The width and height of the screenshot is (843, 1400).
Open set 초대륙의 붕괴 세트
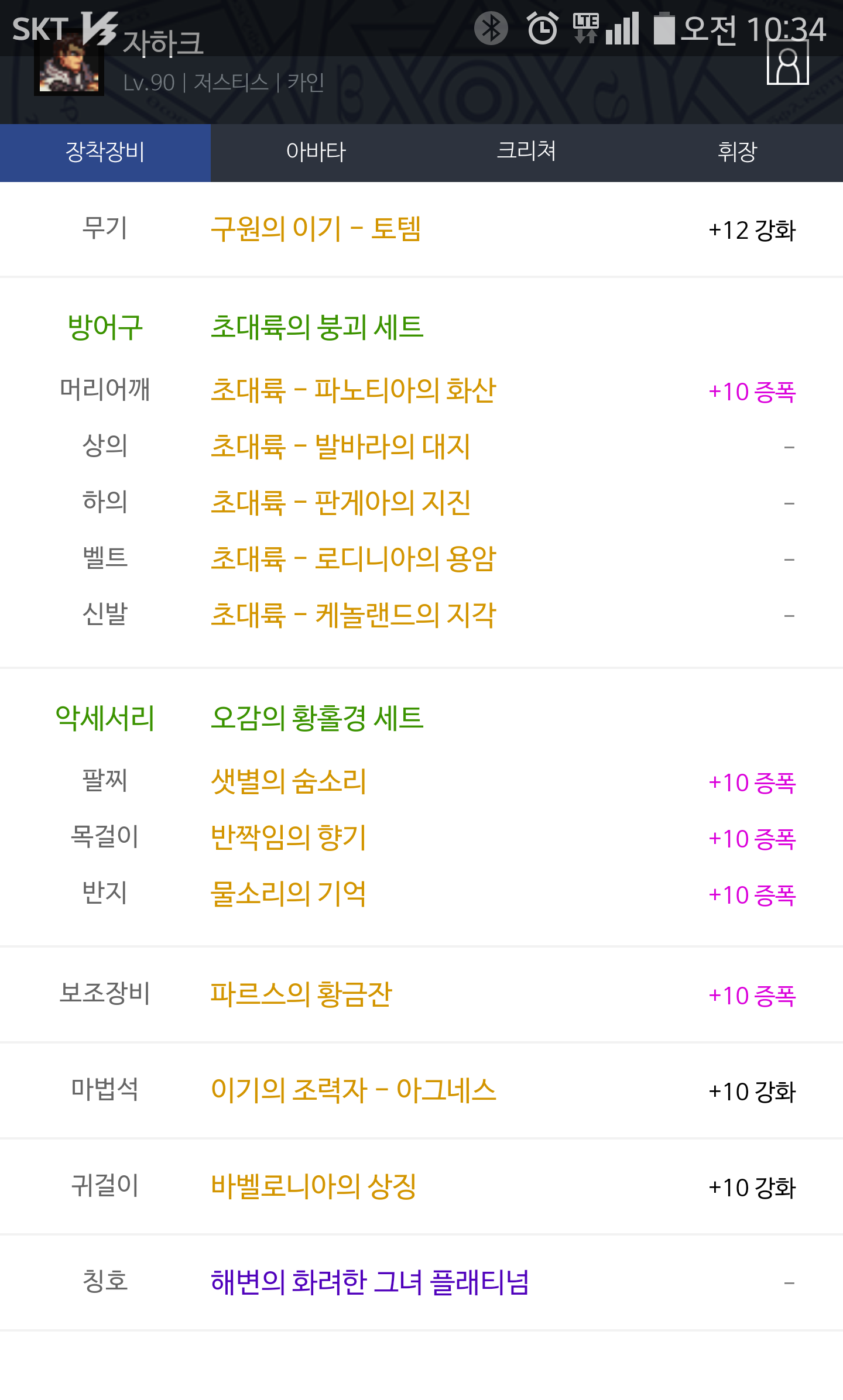317,327
